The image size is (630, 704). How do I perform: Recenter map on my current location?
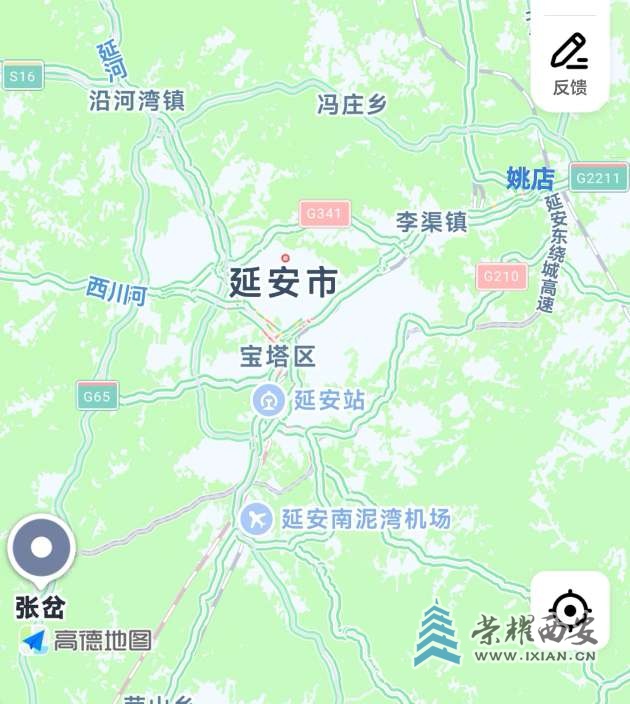570,609
